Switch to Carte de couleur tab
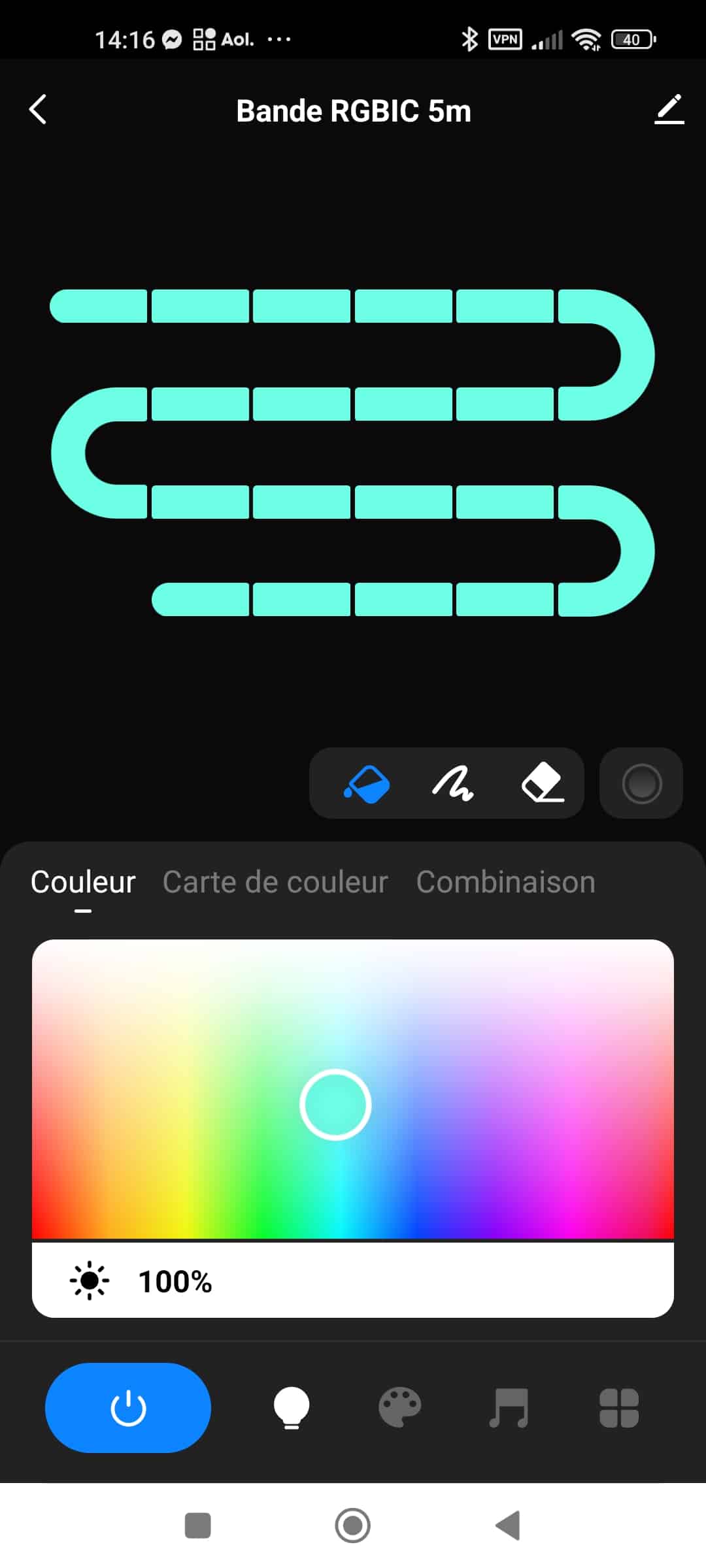Screen dimensions: 706x1568 (x=275, y=882)
